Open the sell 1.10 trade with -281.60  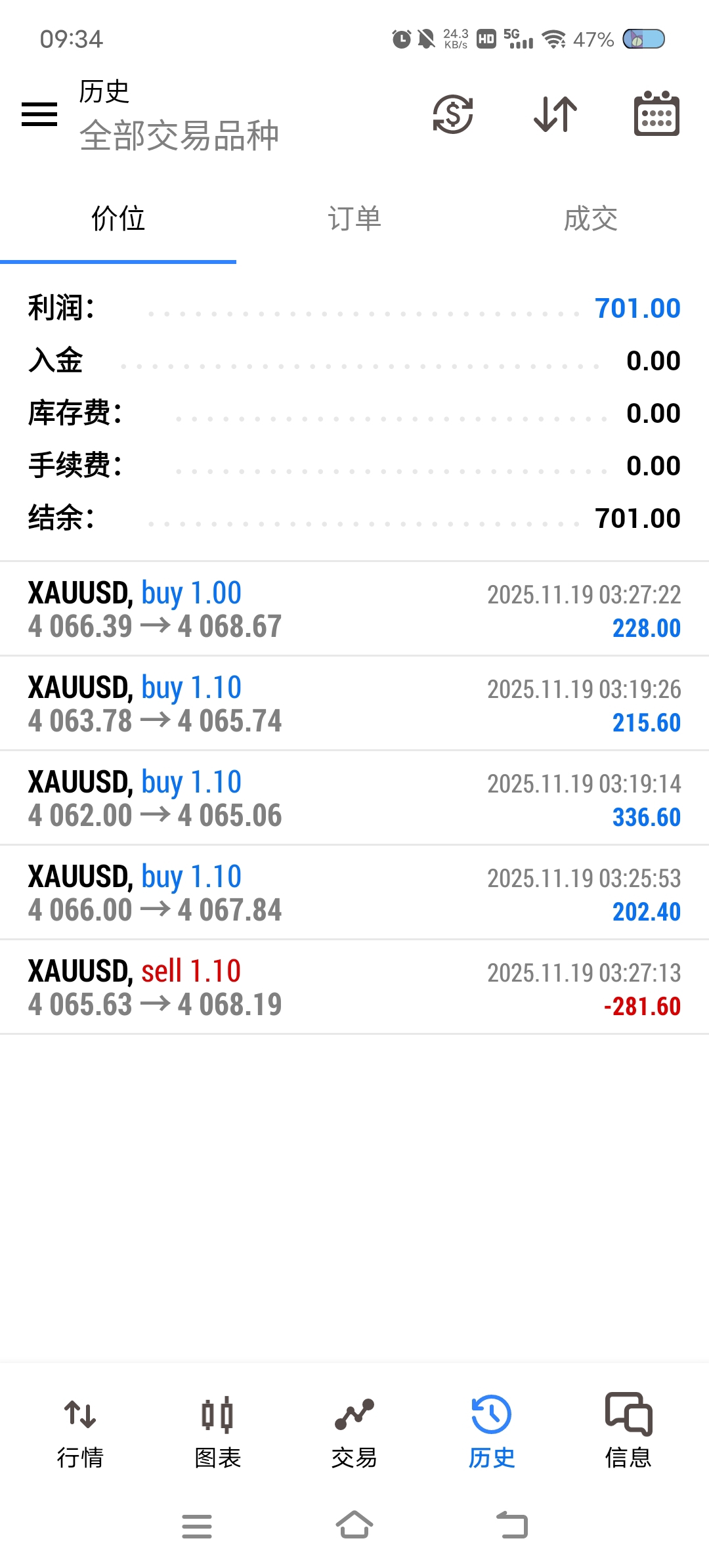354,988
